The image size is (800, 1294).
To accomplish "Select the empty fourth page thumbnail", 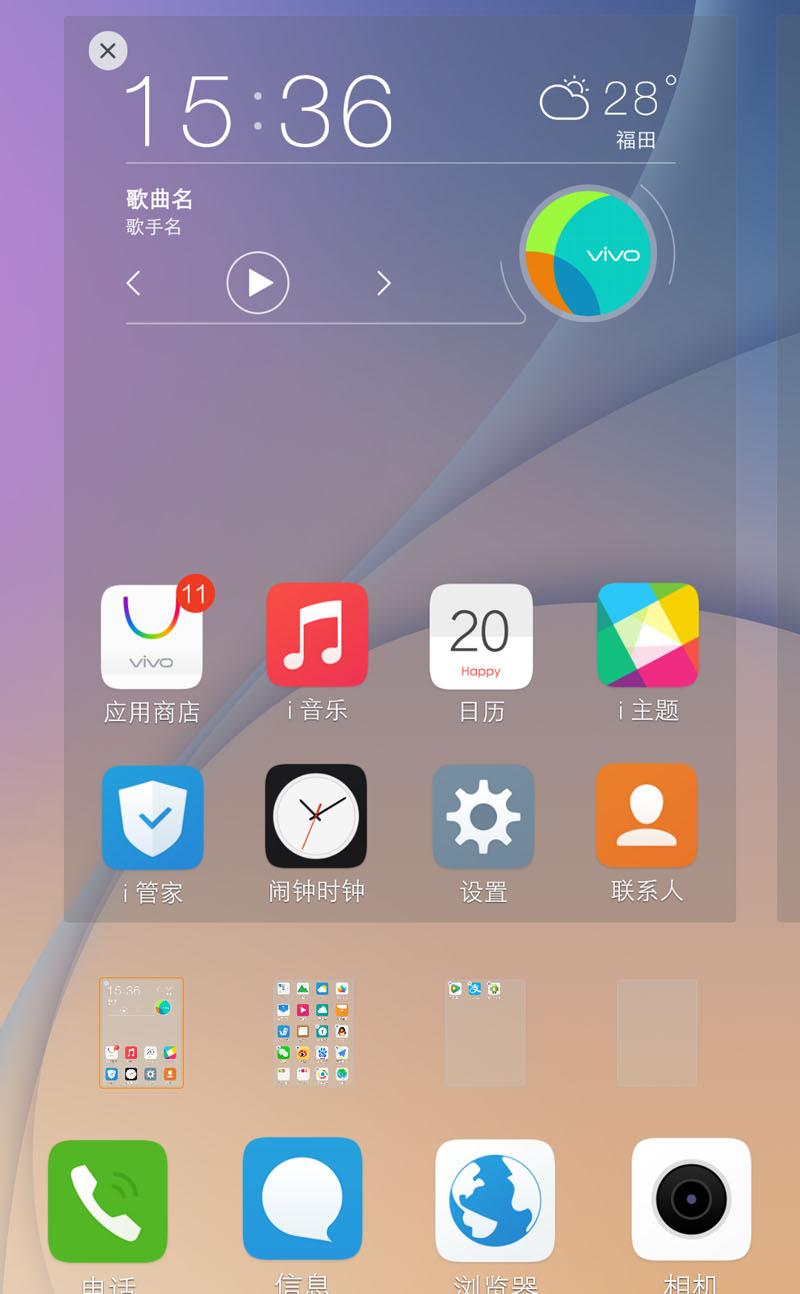I will (x=657, y=1033).
